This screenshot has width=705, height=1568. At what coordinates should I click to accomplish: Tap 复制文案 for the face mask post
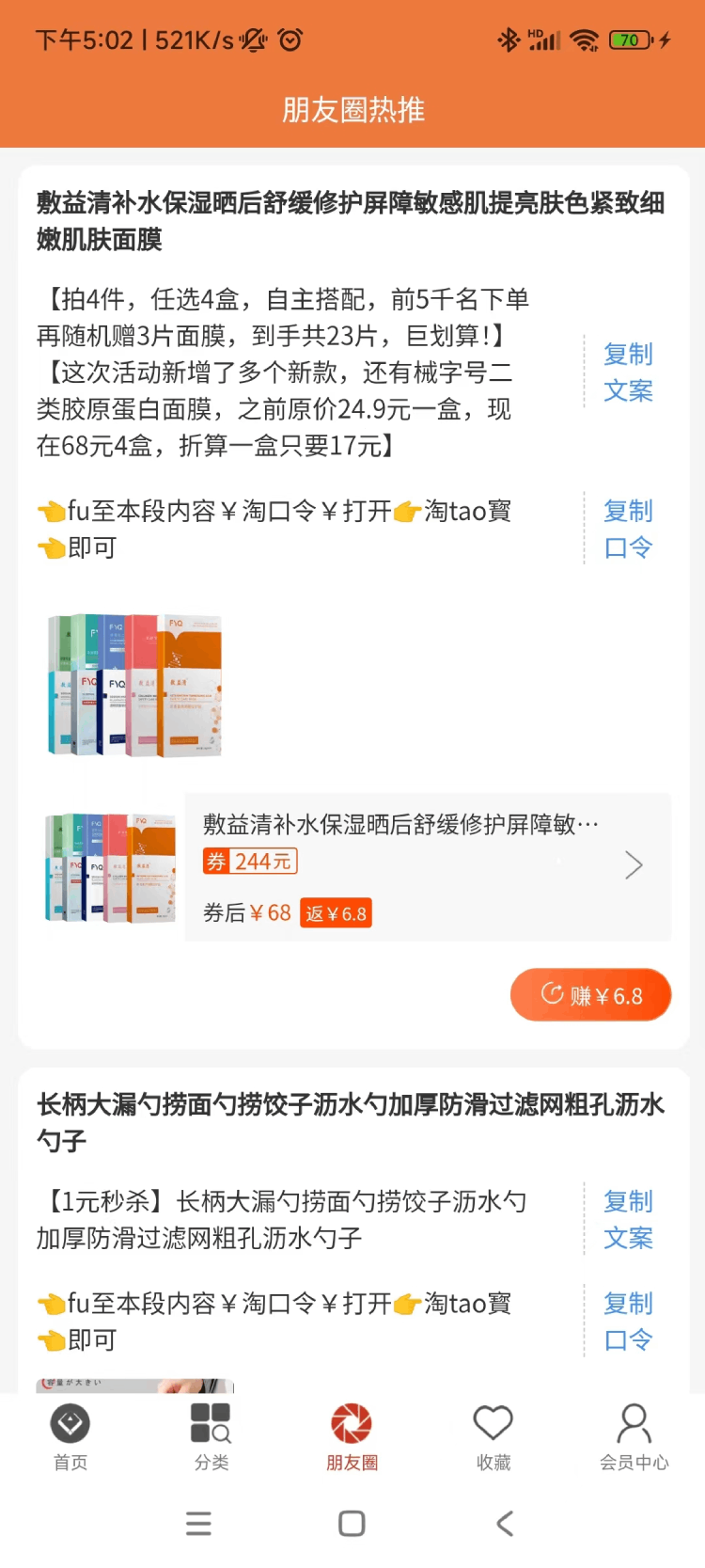pos(628,372)
